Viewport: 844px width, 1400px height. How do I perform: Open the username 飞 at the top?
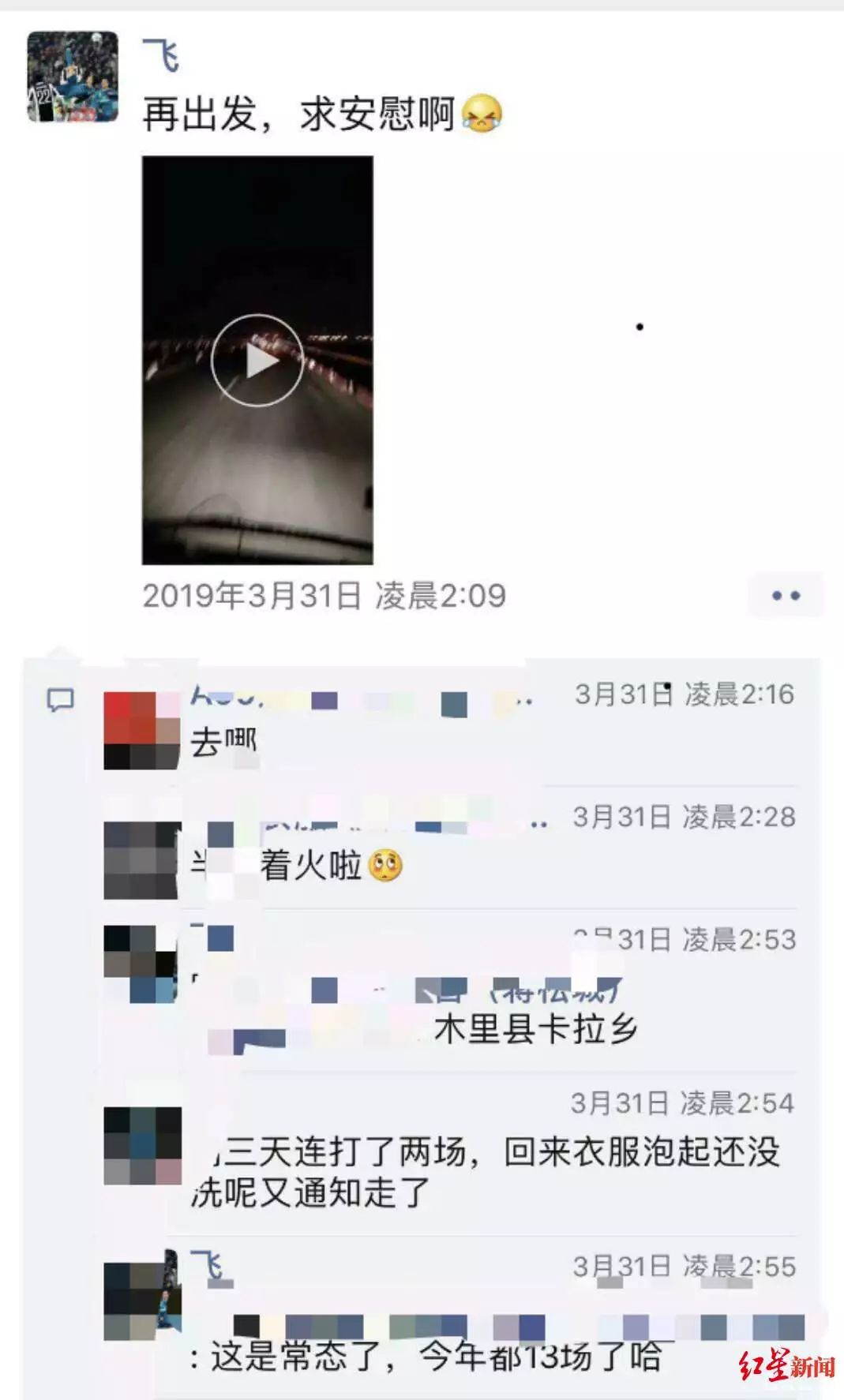click(161, 55)
